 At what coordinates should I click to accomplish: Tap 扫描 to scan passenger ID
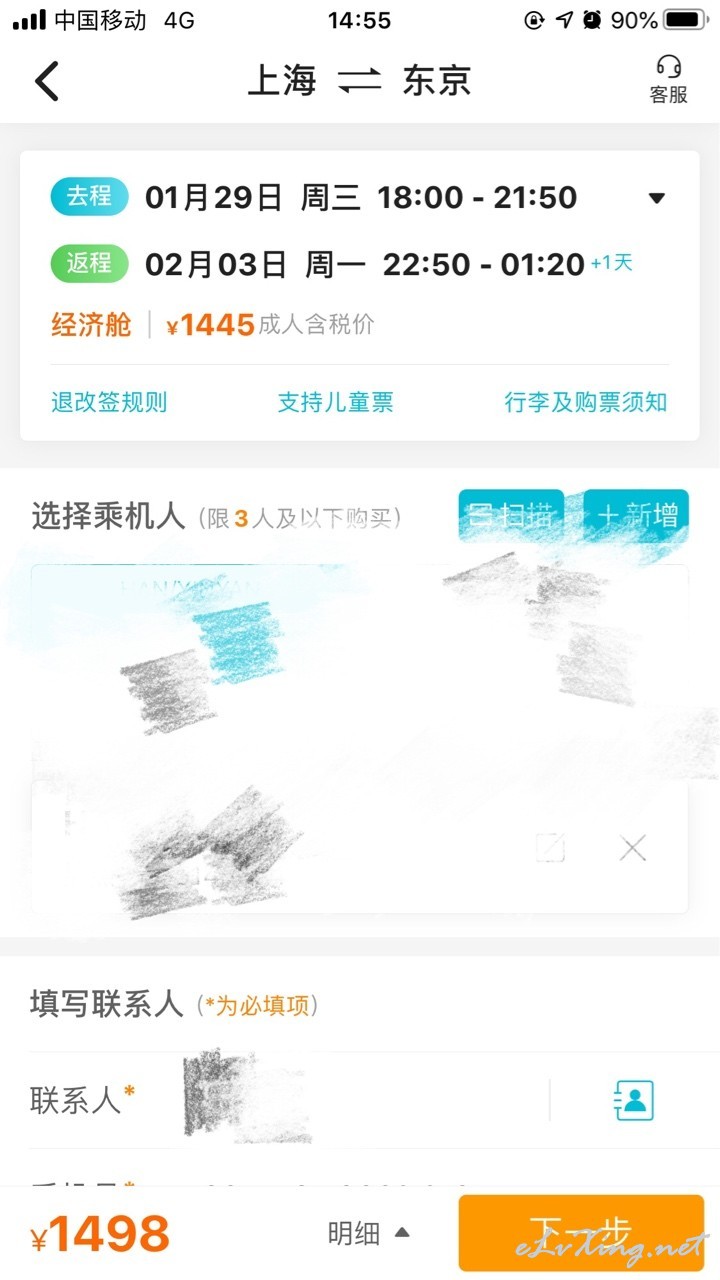[511, 516]
